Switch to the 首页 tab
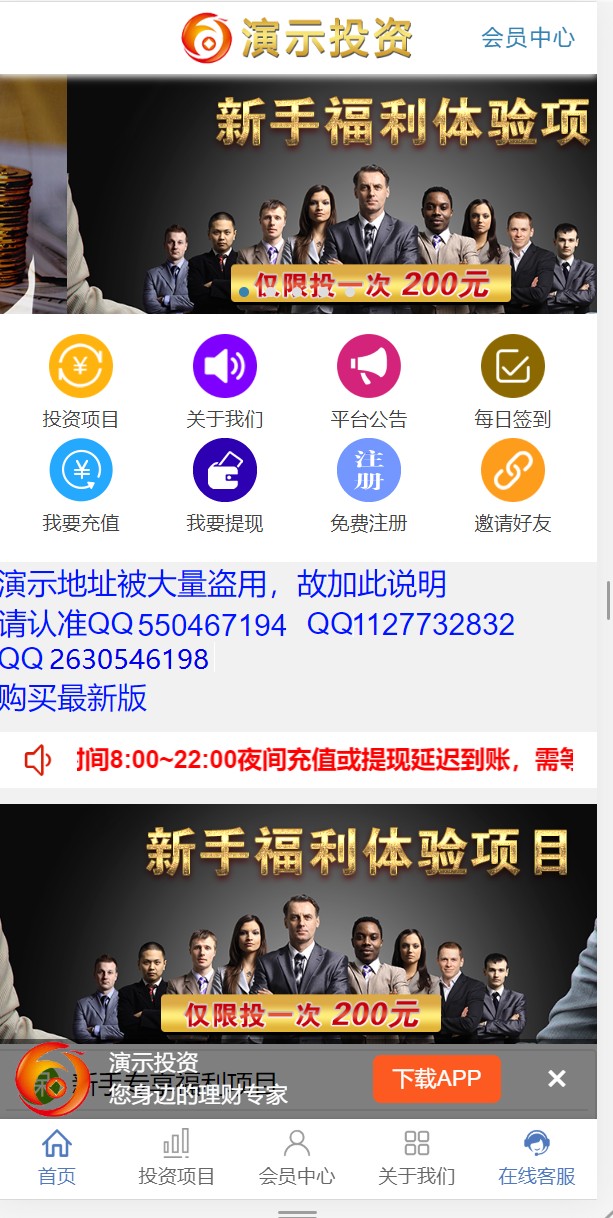Screen dimensions: 613x1218 (x=57, y=1158)
